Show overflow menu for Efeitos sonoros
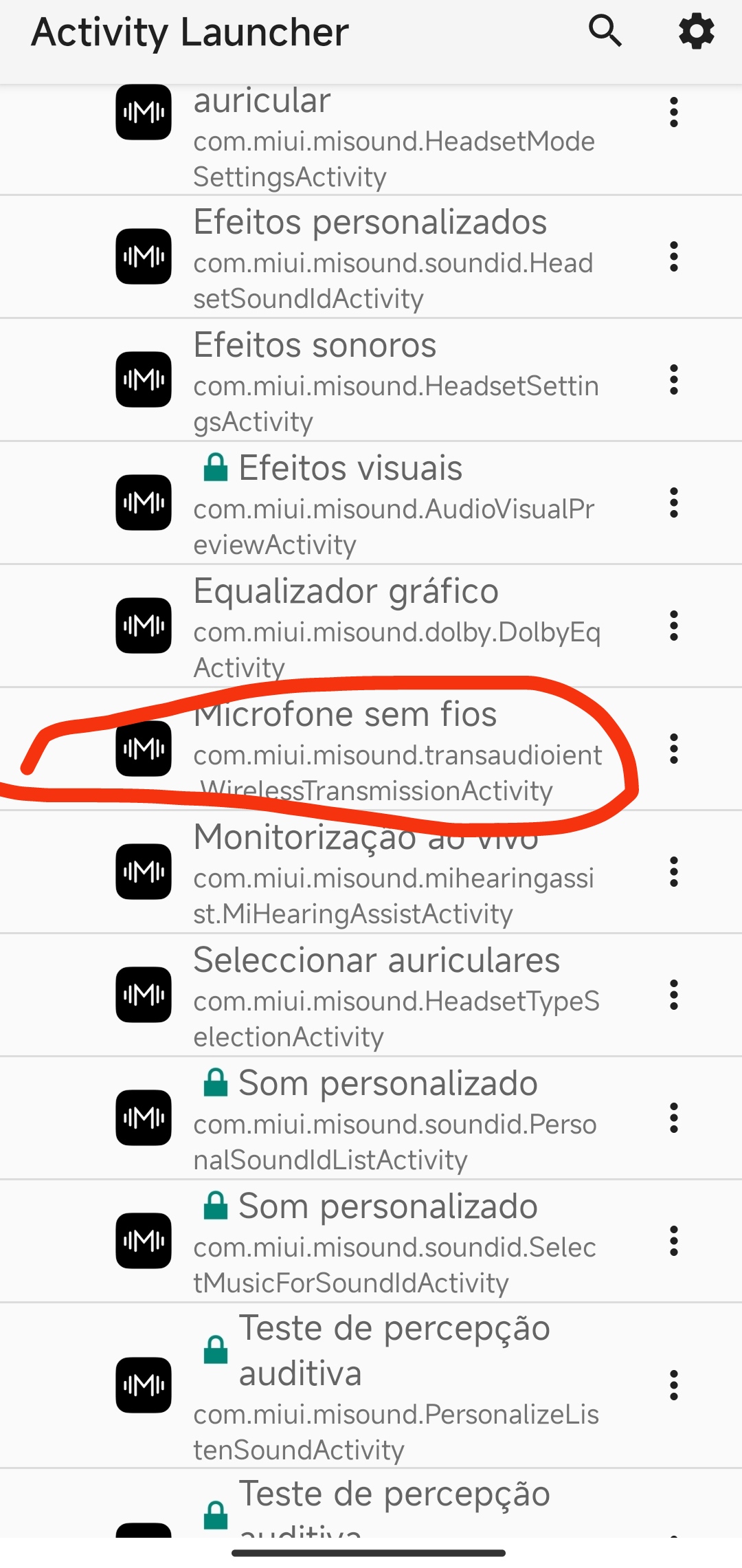This screenshot has height=1568, width=742. coord(674,380)
